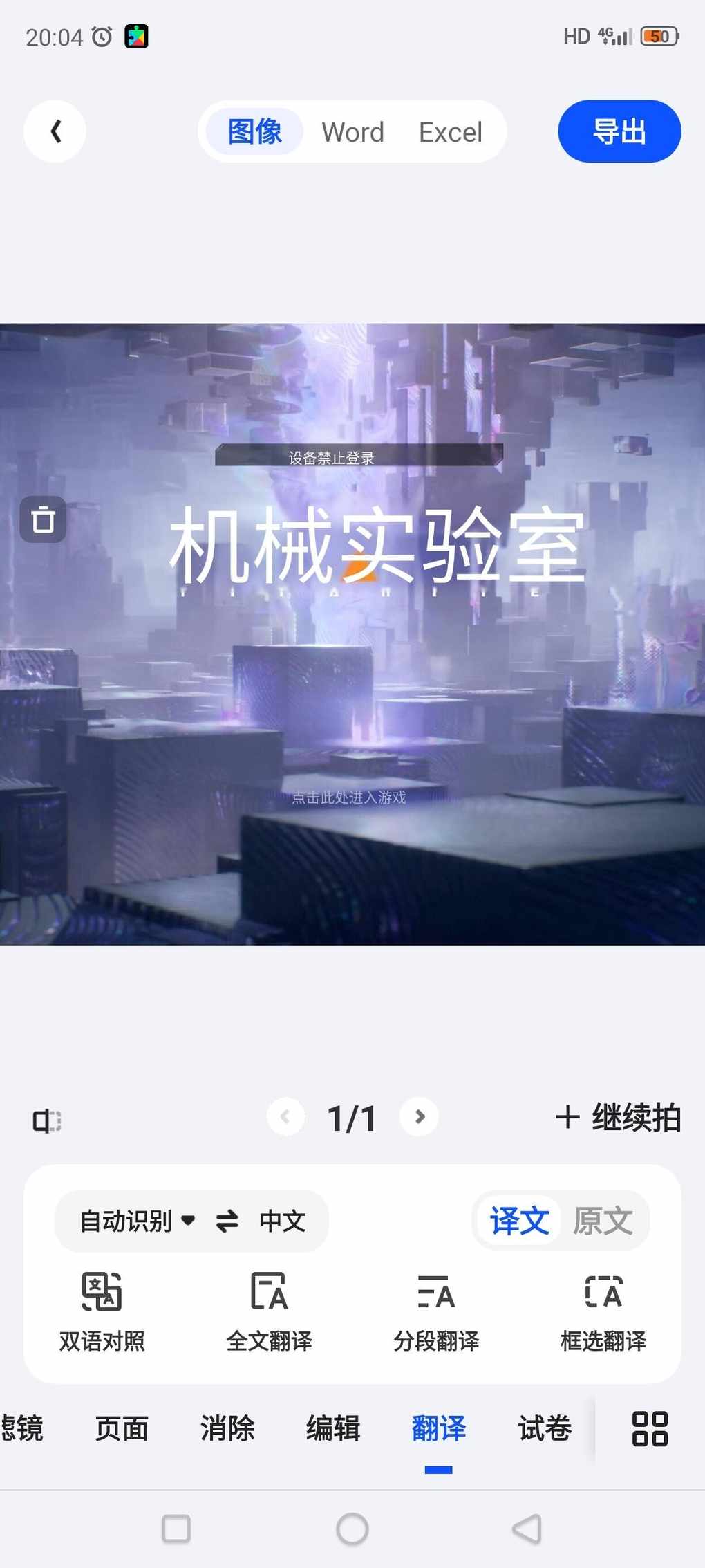The width and height of the screenshot is (705, 1568).
Task: Choose 中文 as the target language
Action: (282, 1221)
